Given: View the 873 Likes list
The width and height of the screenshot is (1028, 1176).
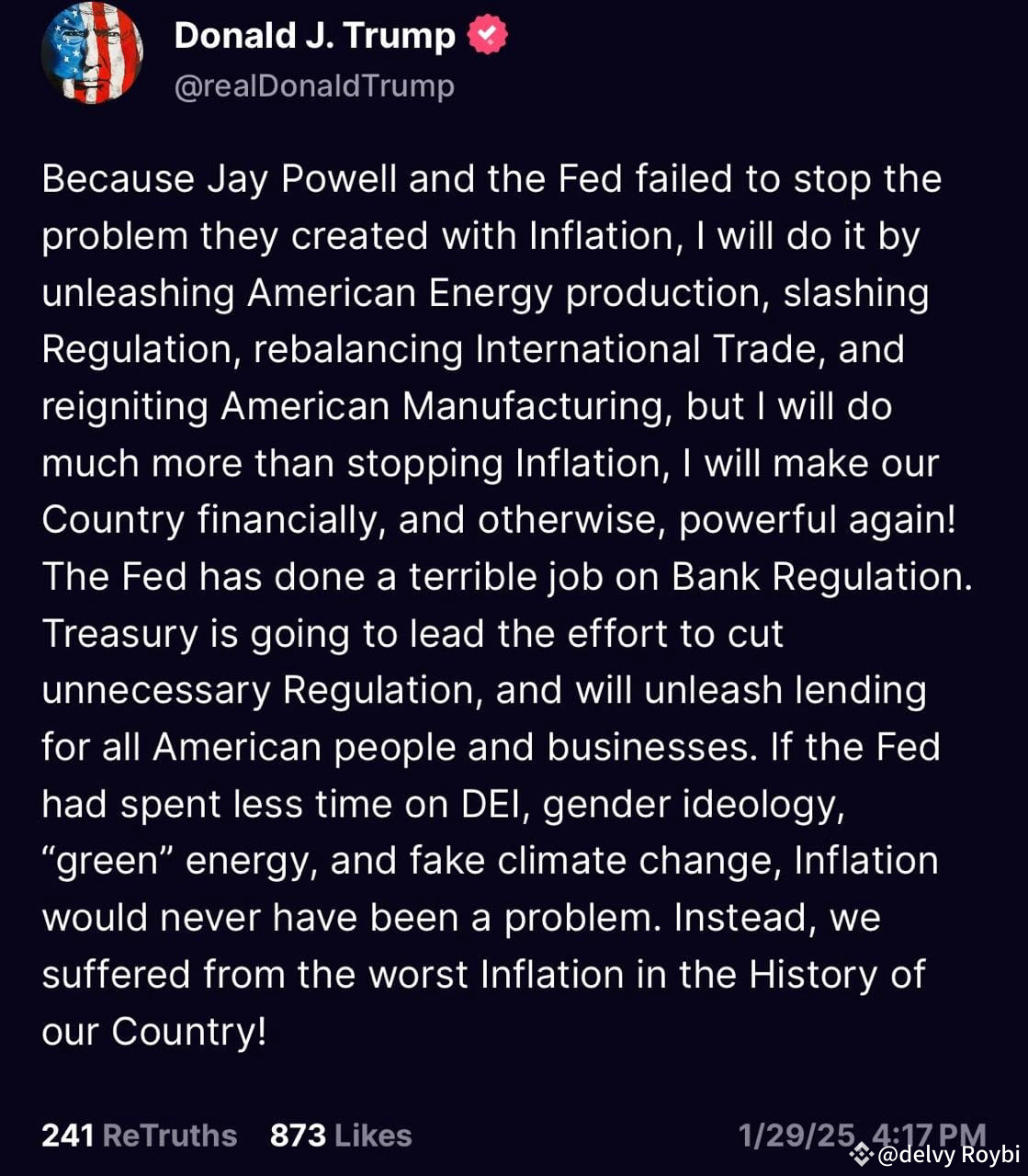Looking at the screenshot, I should tap(340, 1135).
